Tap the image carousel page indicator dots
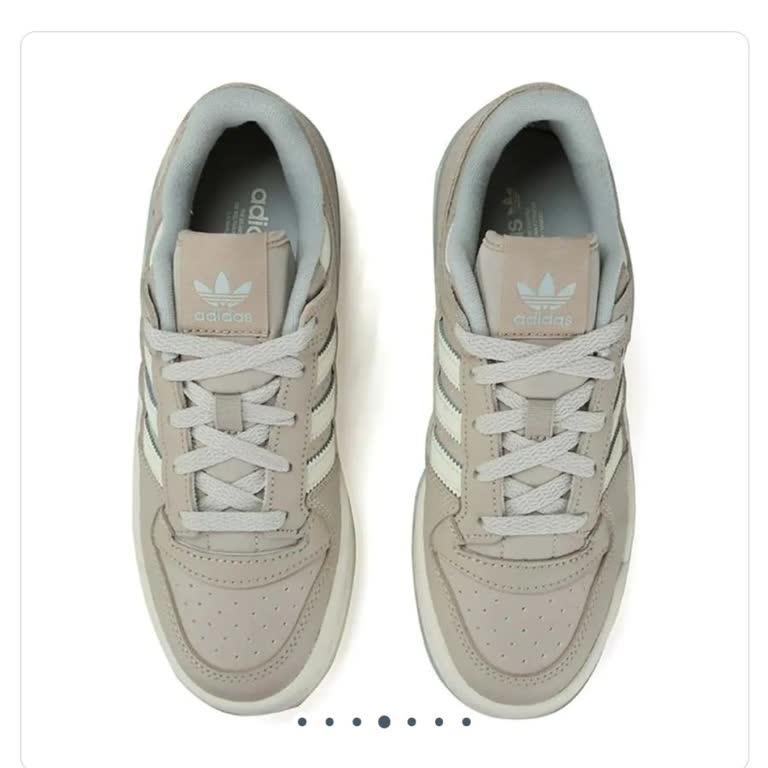Viewport: 768px width, 768px height. pos(384,721)
